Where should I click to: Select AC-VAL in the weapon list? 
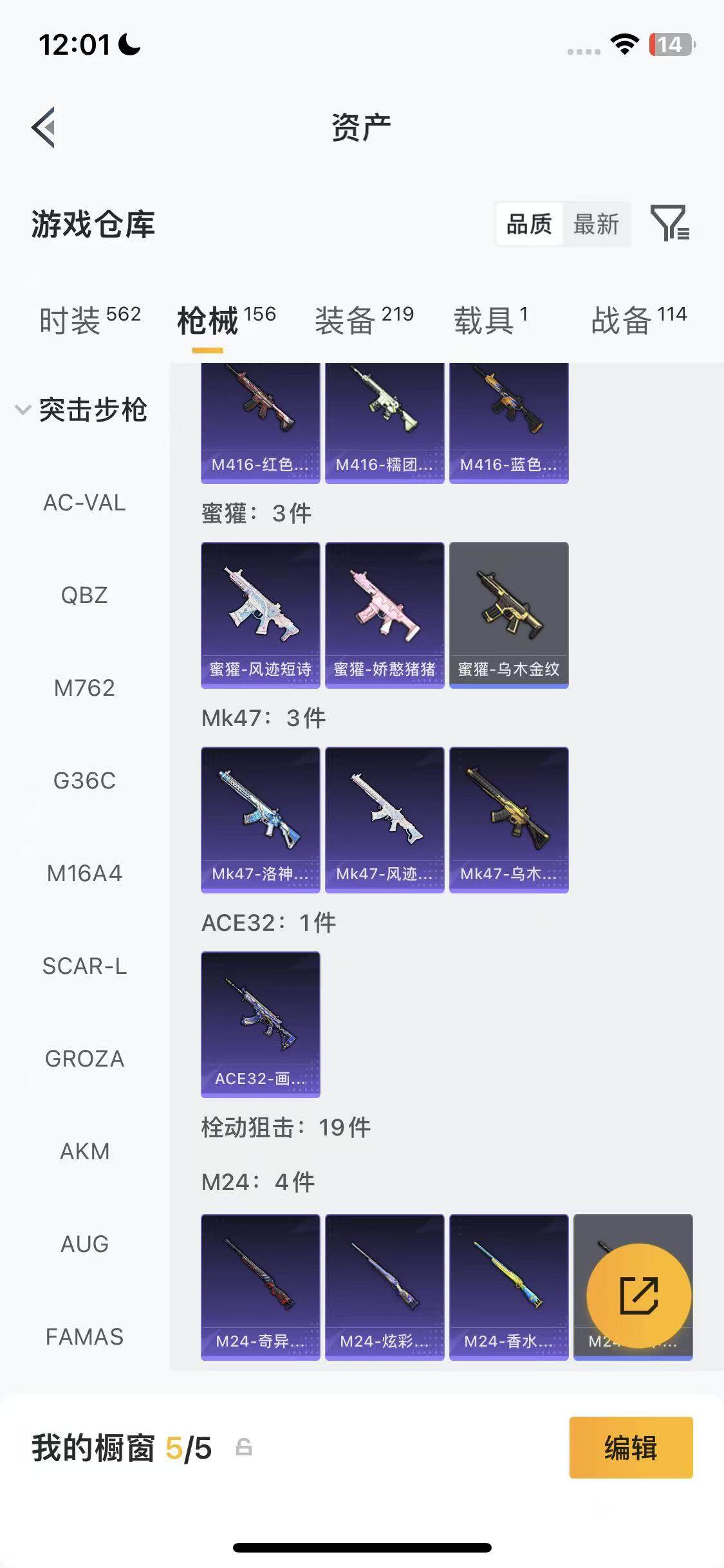[x=84, y=503]
